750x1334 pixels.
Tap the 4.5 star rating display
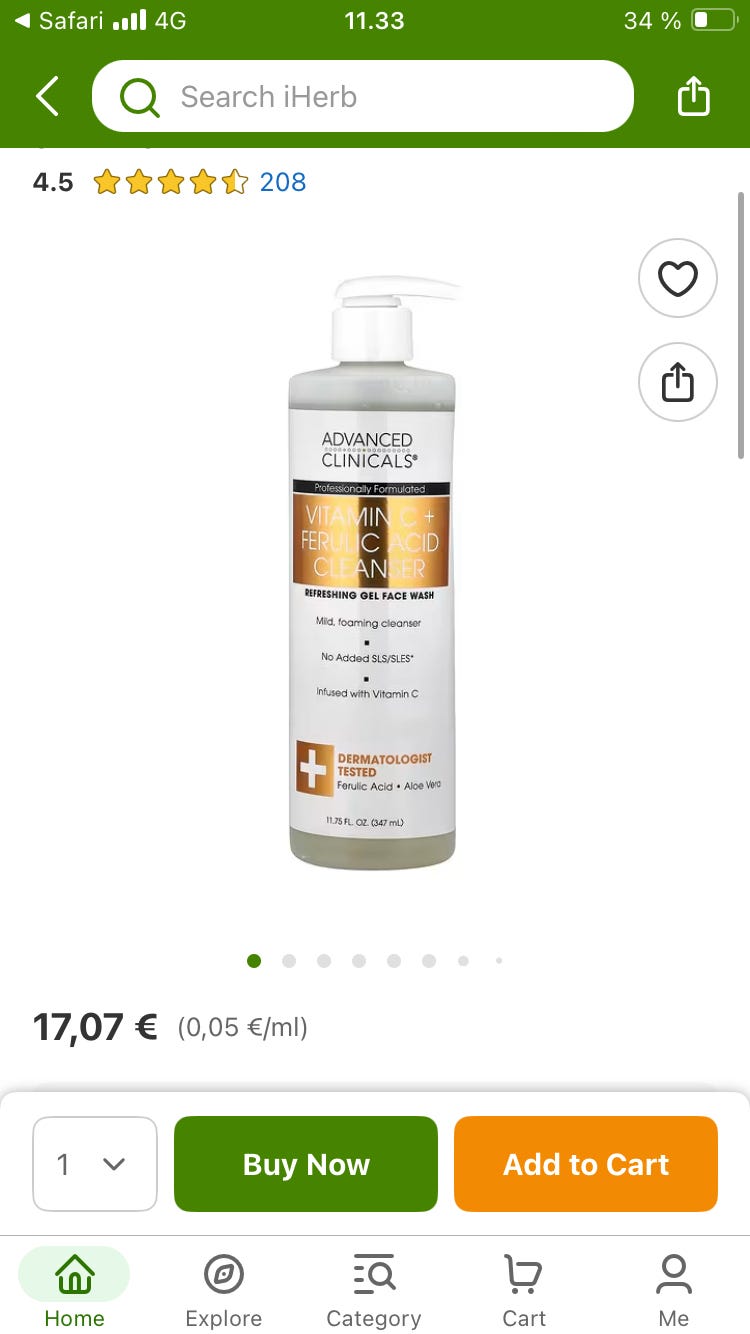click(x=52, y=182)
